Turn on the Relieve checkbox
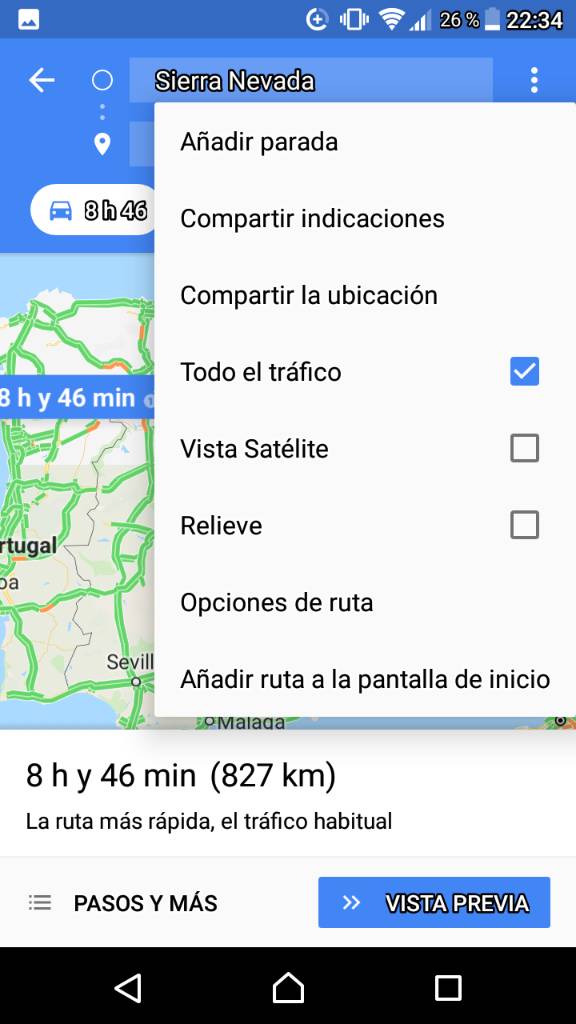The image size is (576, 1024). [x=524, y=525]
